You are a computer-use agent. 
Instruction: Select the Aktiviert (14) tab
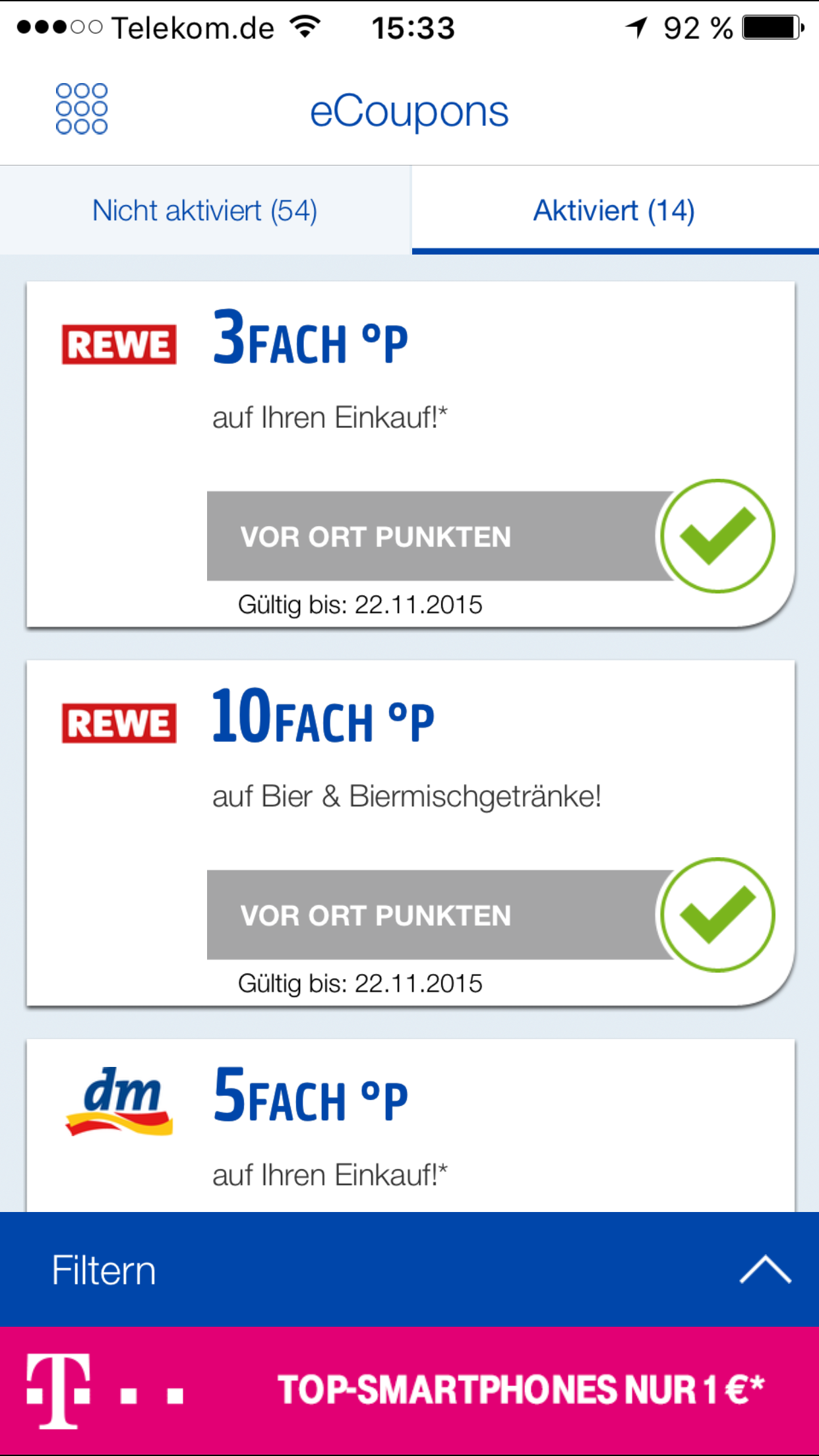[x=614, y=211]
